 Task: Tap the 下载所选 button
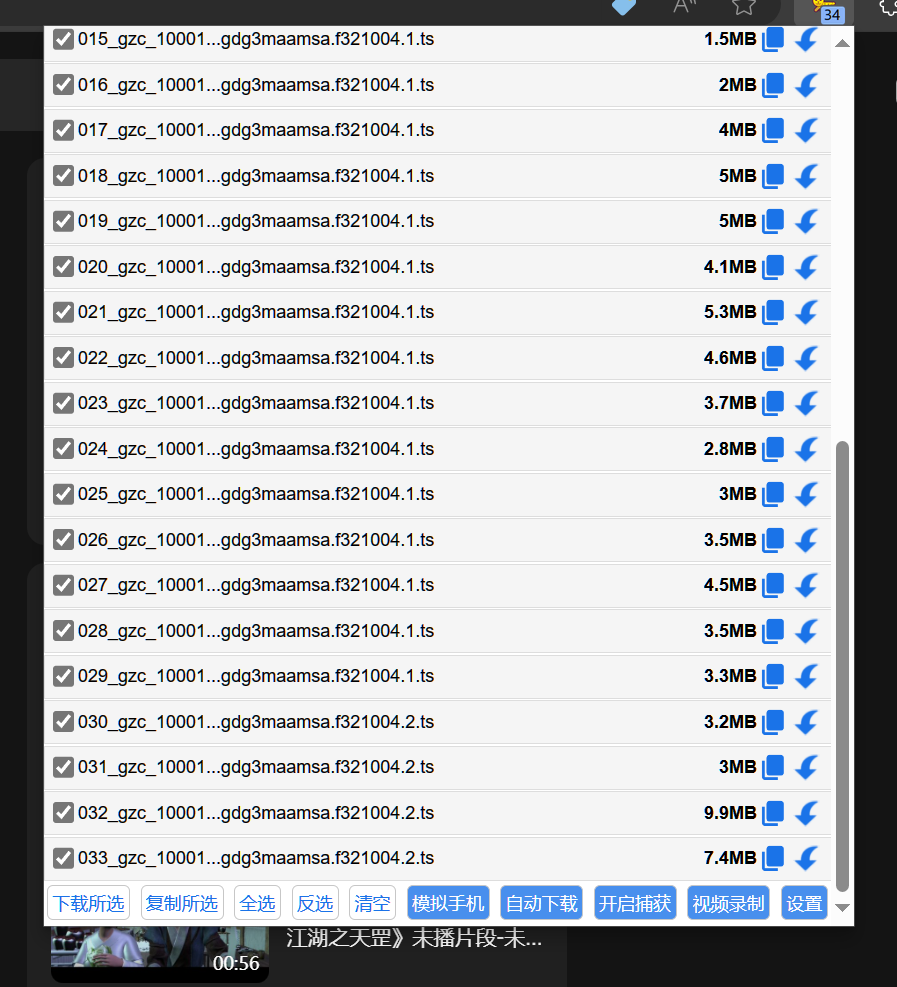[89, 903]
